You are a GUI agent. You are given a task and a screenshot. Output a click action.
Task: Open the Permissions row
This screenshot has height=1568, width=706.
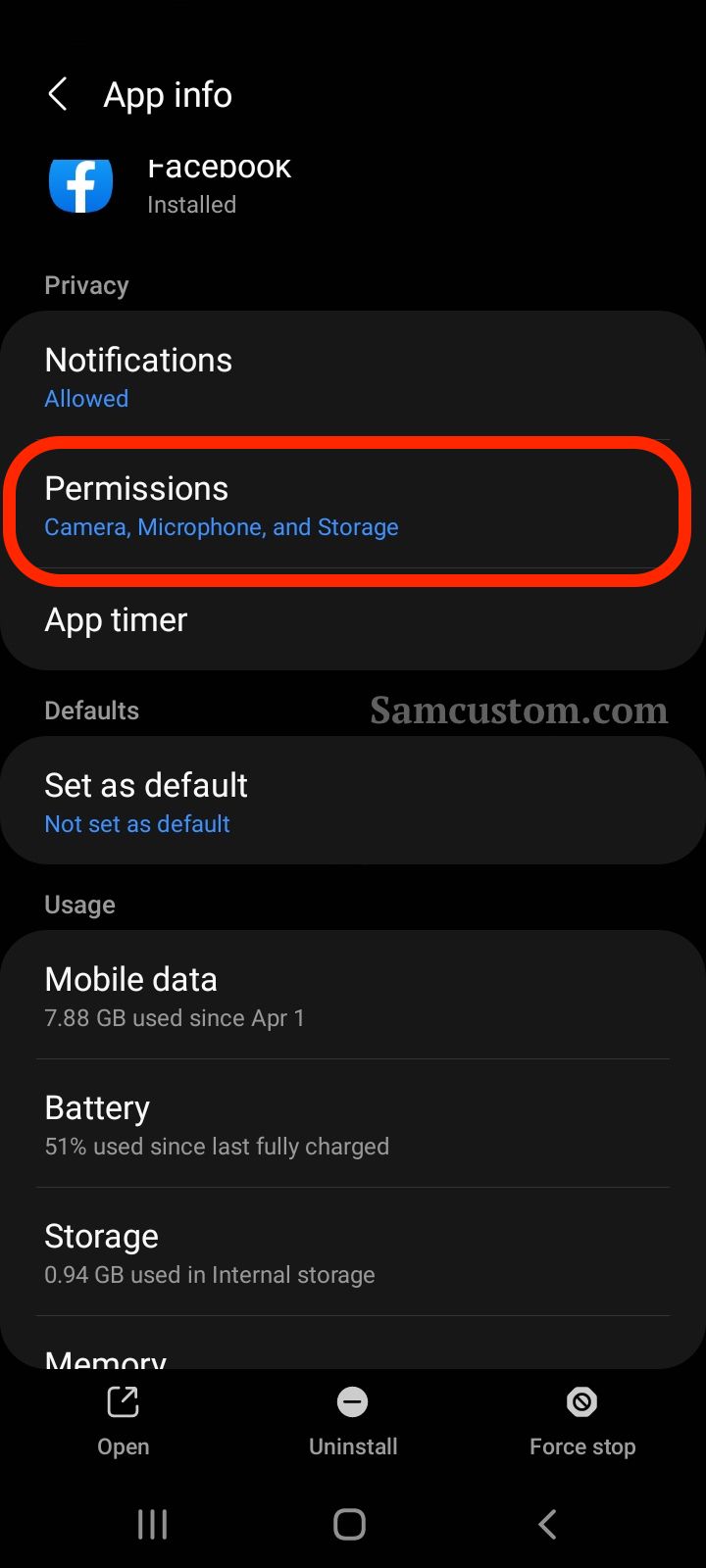click(353, 507)
